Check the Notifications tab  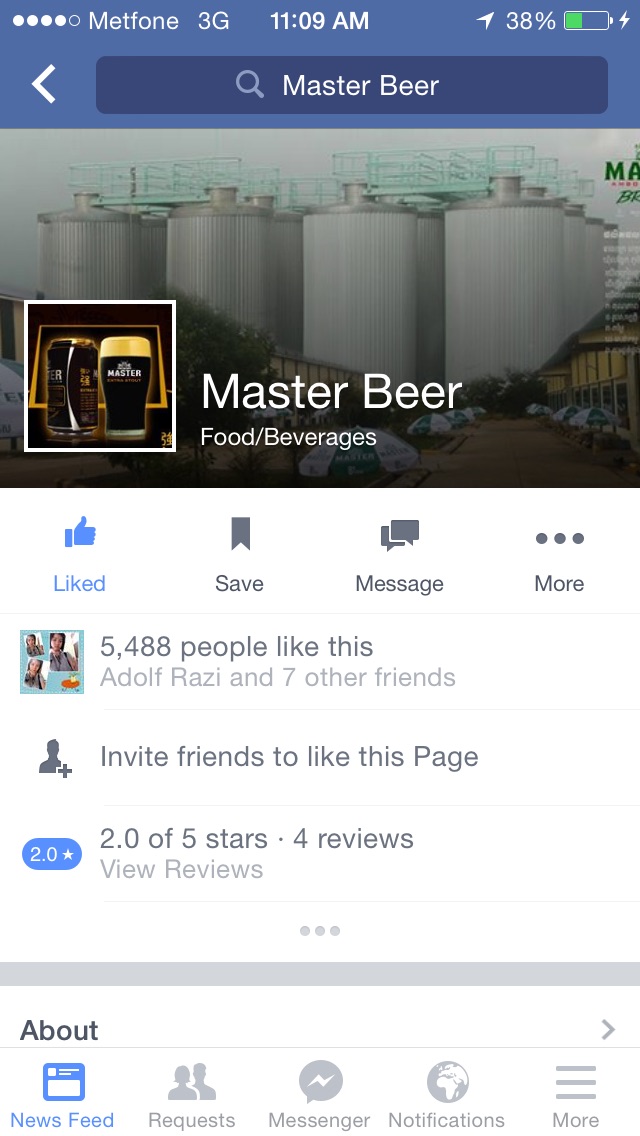(447, 1094)
